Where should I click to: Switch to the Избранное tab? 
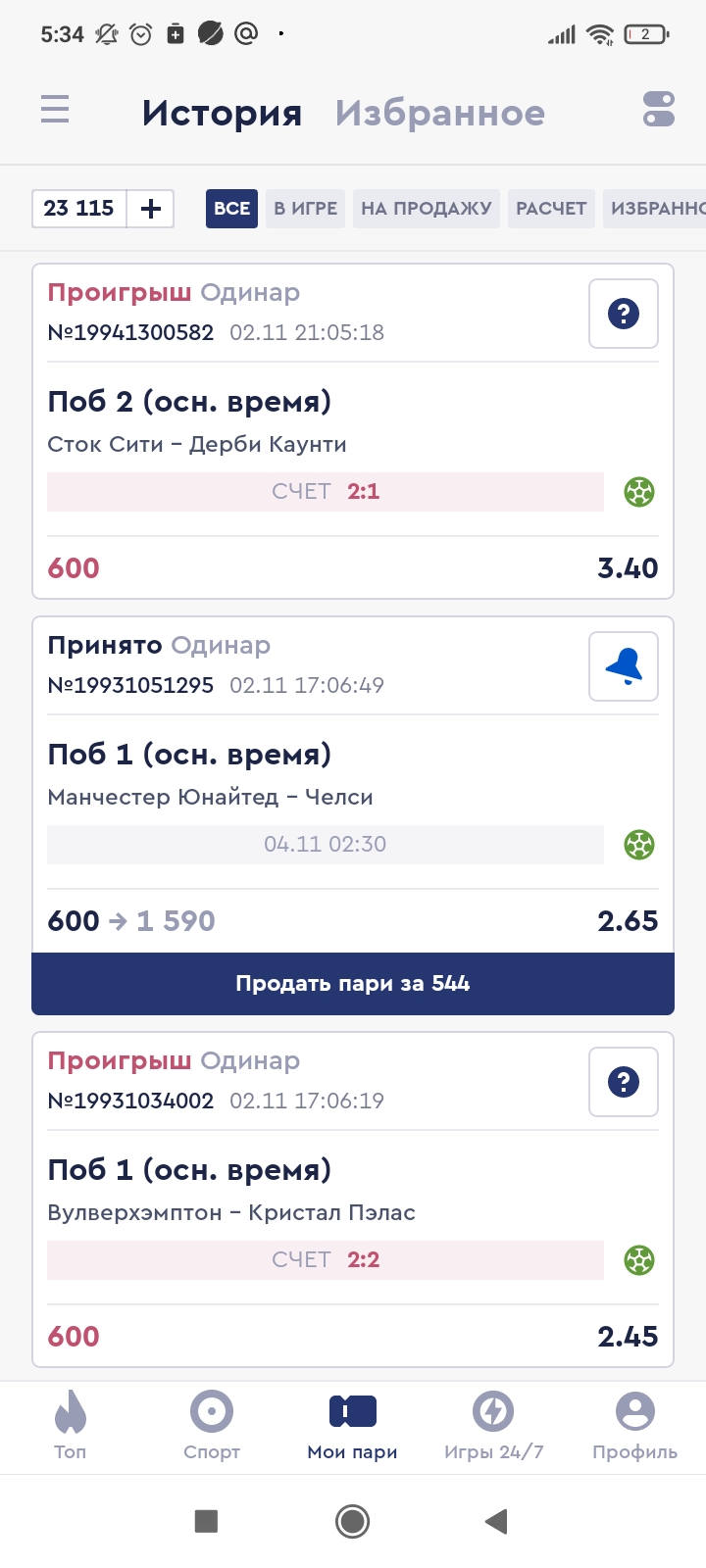(x=439, y=113)
